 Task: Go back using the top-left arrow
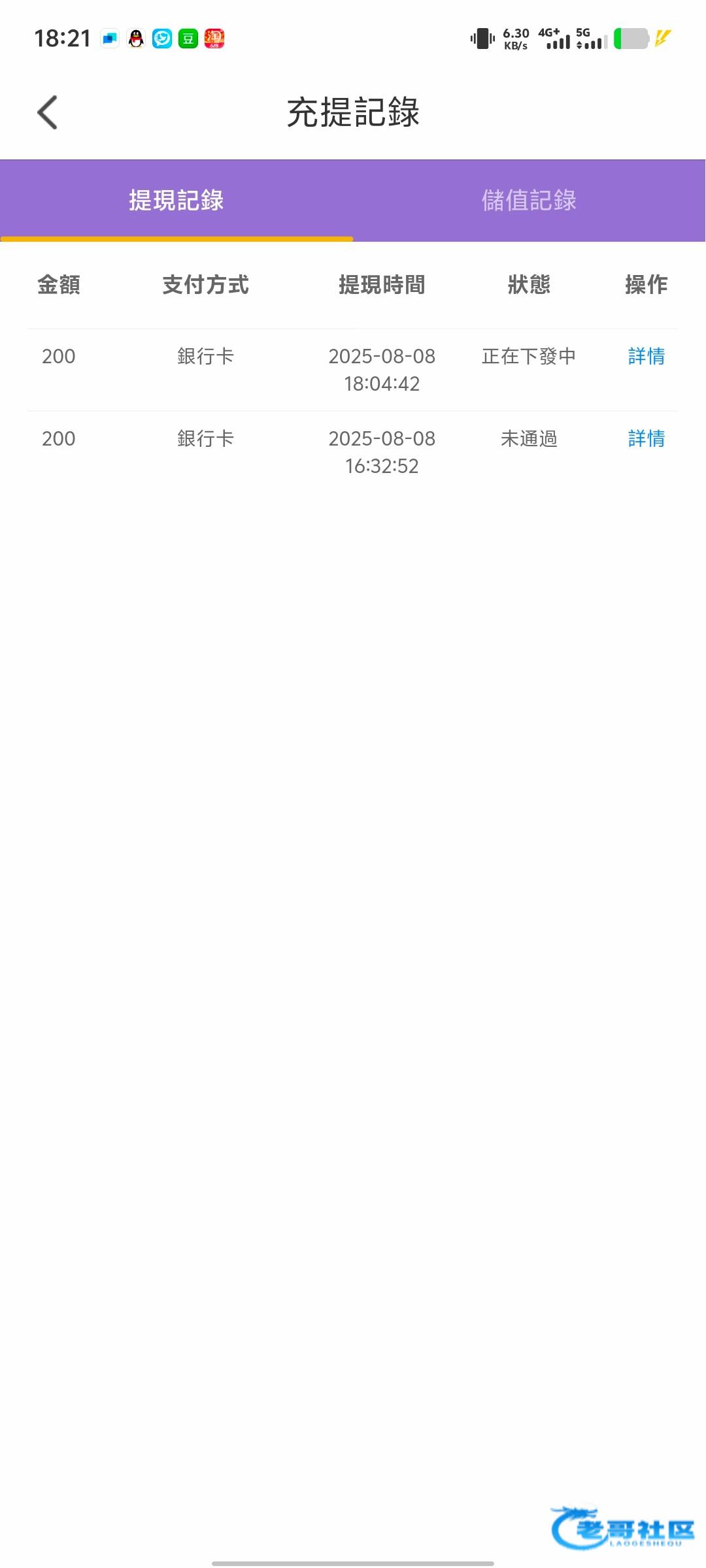point(48,112)
